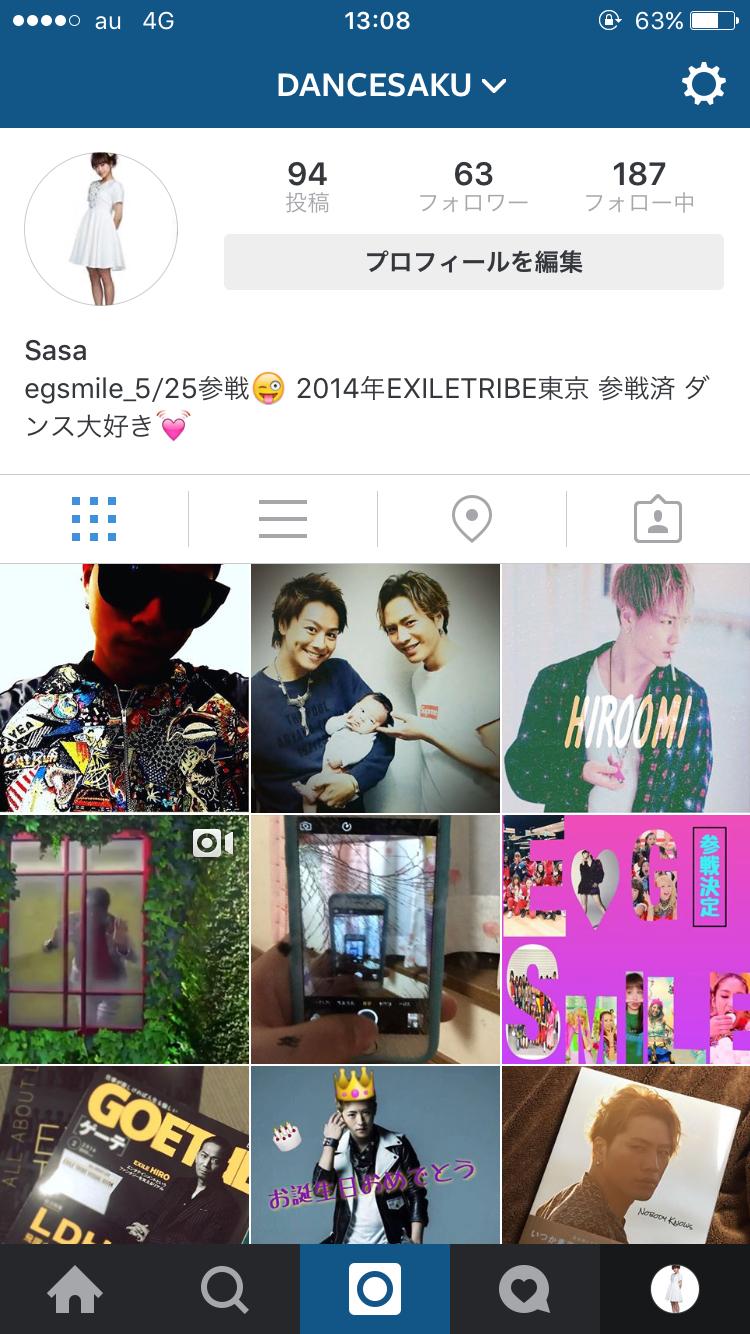
Task: Switch to grid view of posts
Action: (94, 519)
